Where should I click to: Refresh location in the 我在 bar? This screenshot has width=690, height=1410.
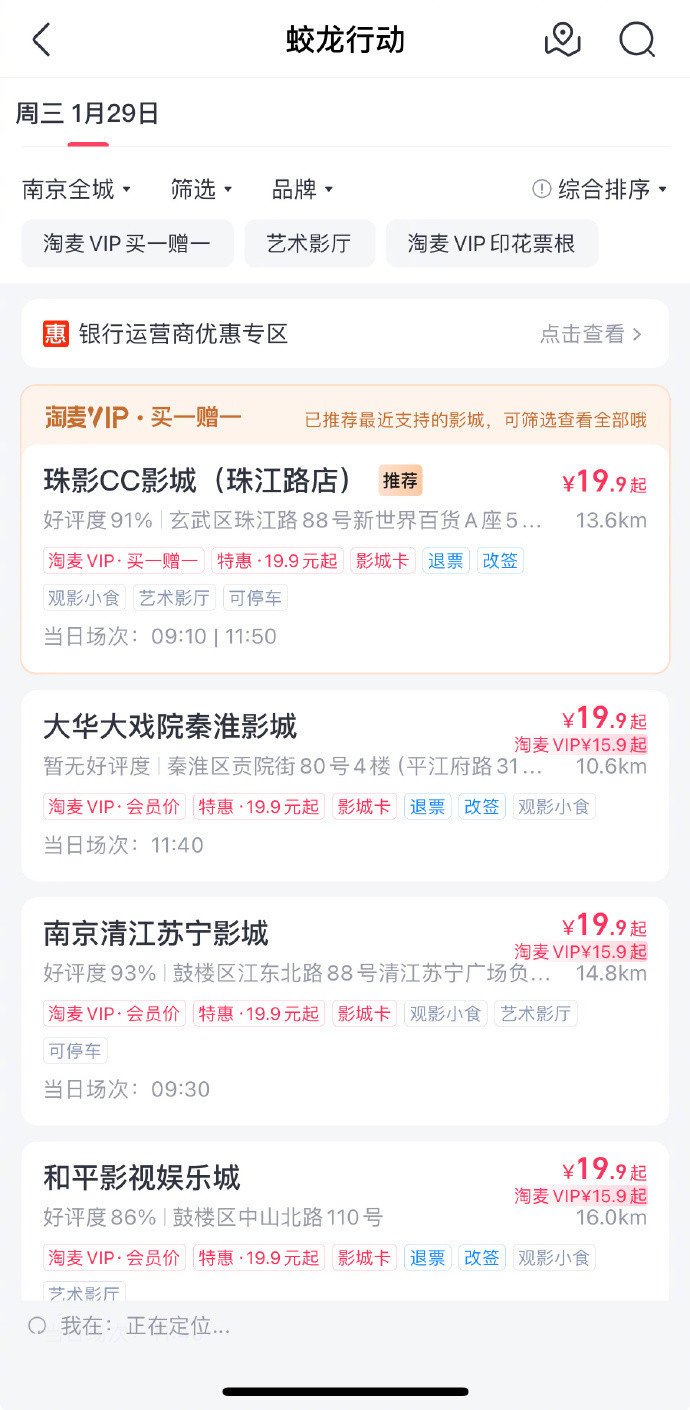(38, 1326)
